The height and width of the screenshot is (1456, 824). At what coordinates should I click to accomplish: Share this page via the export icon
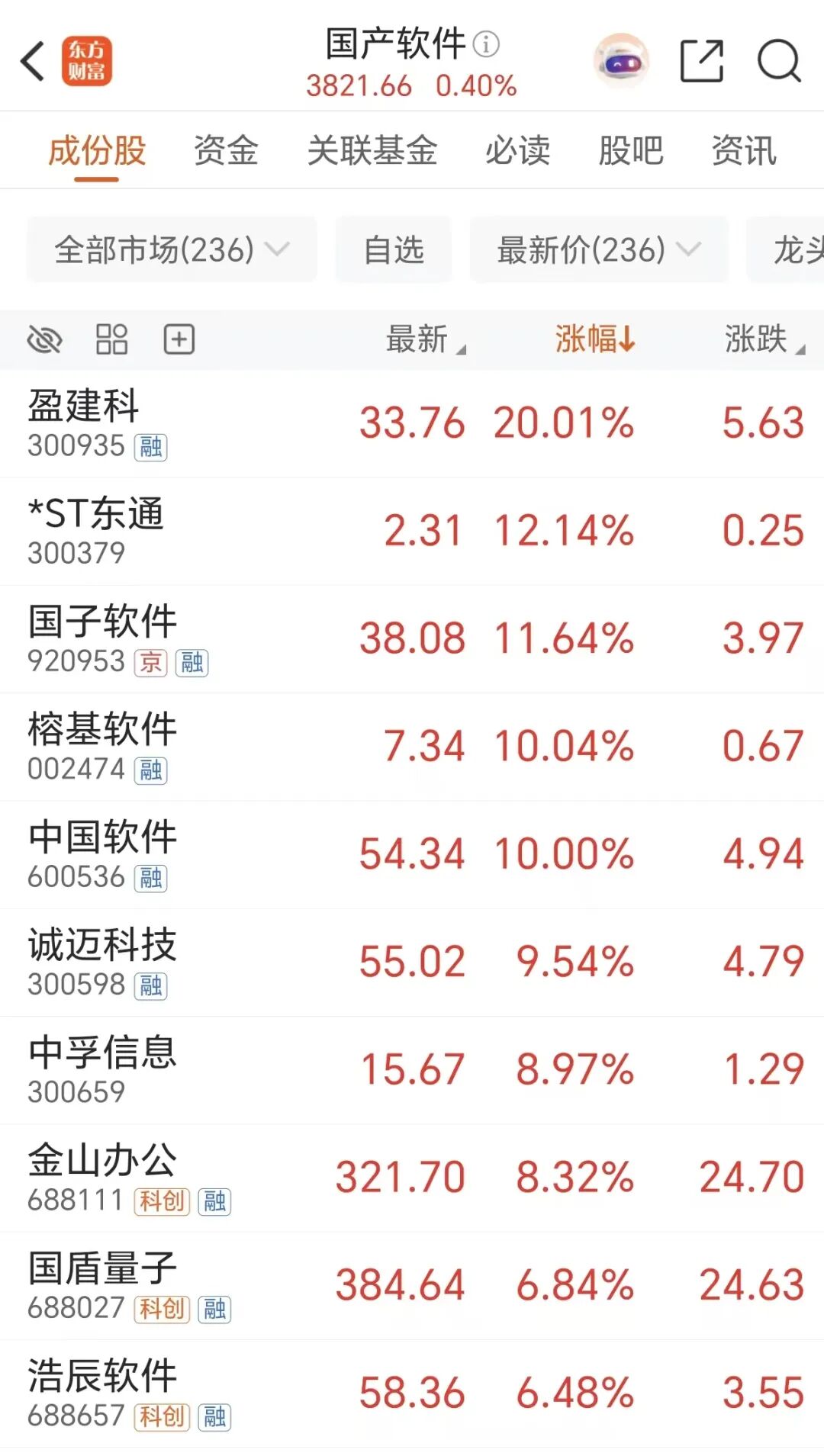click(701, 61)
